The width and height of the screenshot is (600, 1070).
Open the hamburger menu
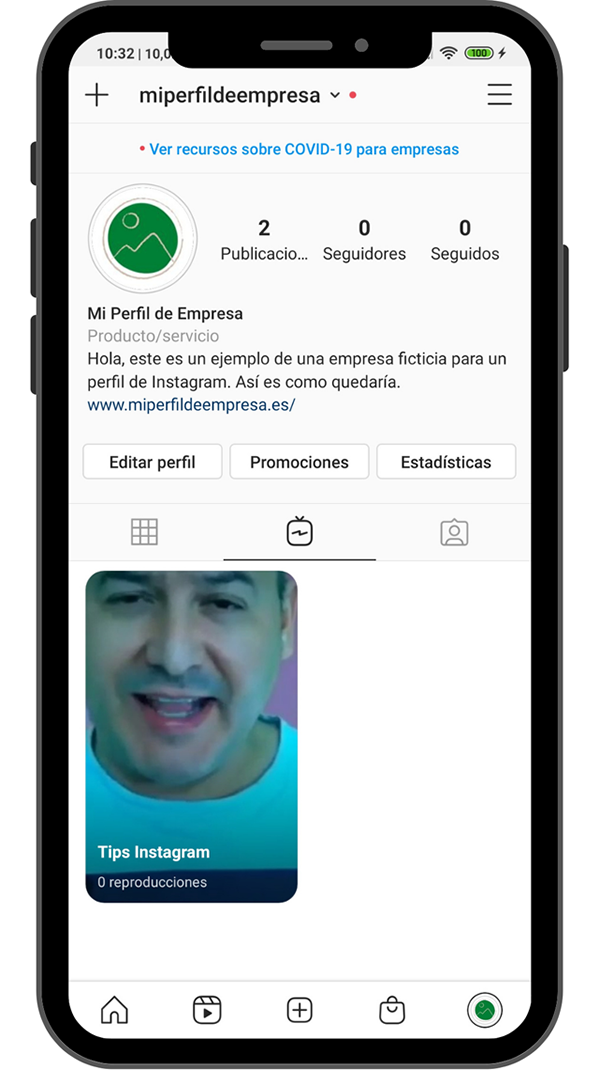[x=499, y=95]
